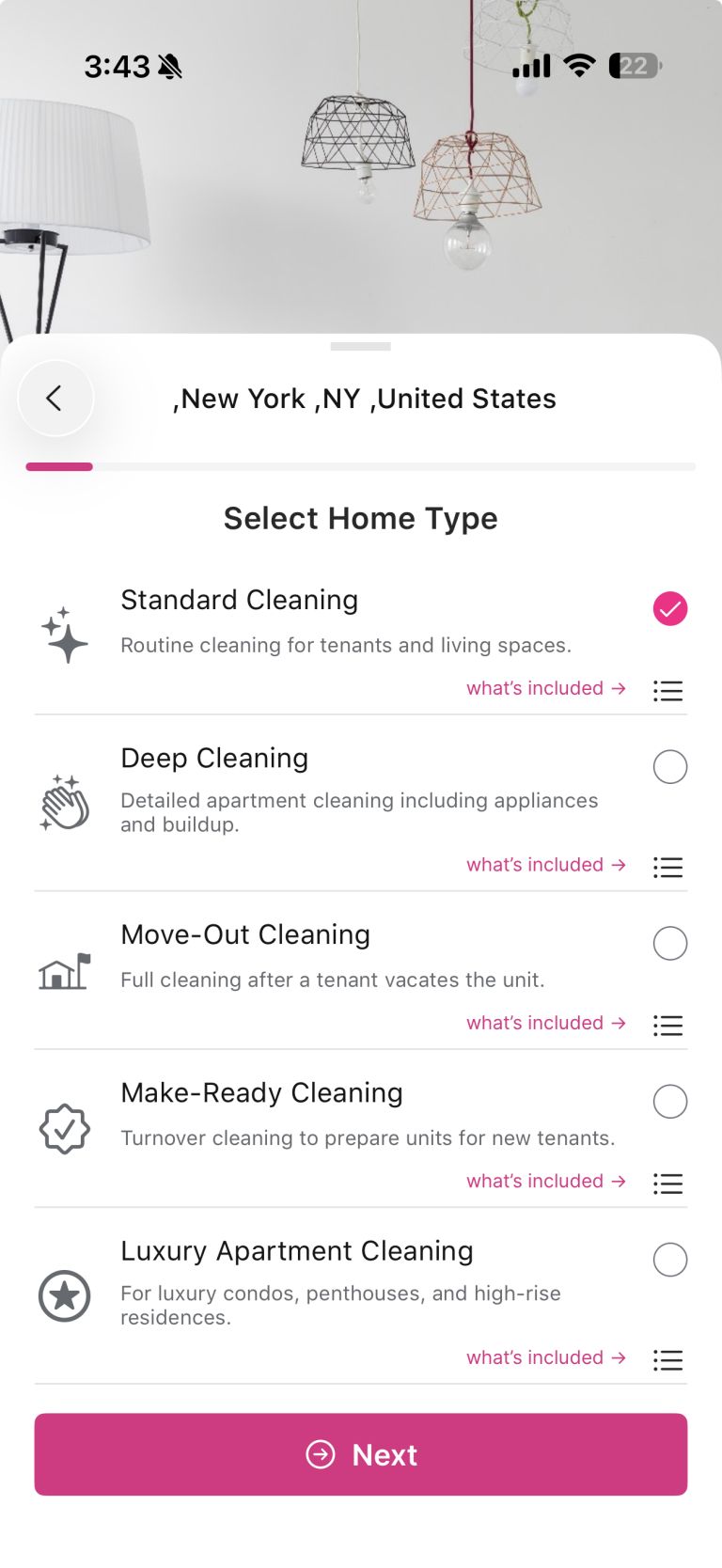Select Luxury Apartment Cleaning radio button
The width and height of the screenshot is (722, 1568).
pyautogui.click(x=670, y=1260)
